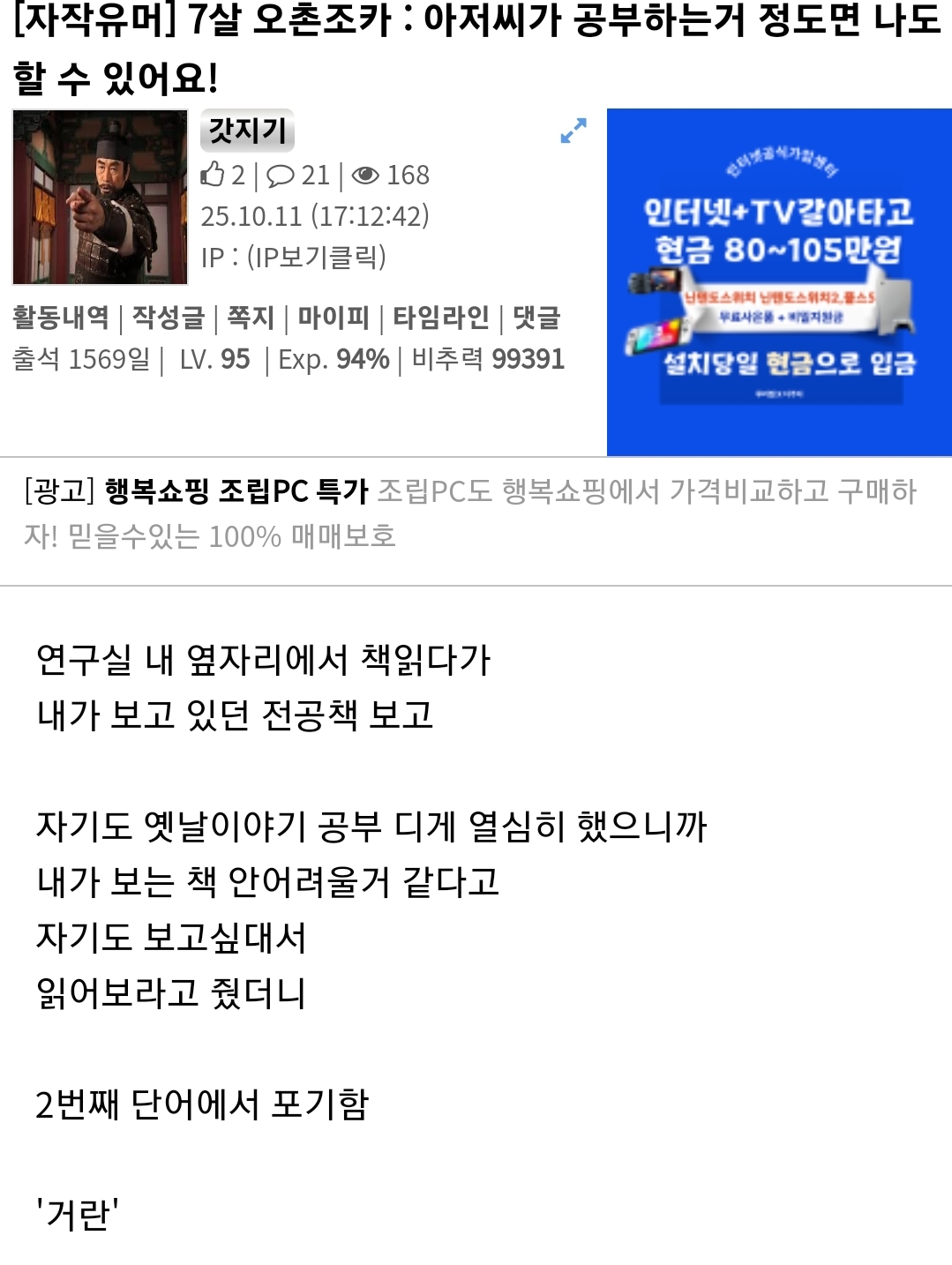
Task: Reveal the IP via IP보기클릭
Action: (316, 257)
